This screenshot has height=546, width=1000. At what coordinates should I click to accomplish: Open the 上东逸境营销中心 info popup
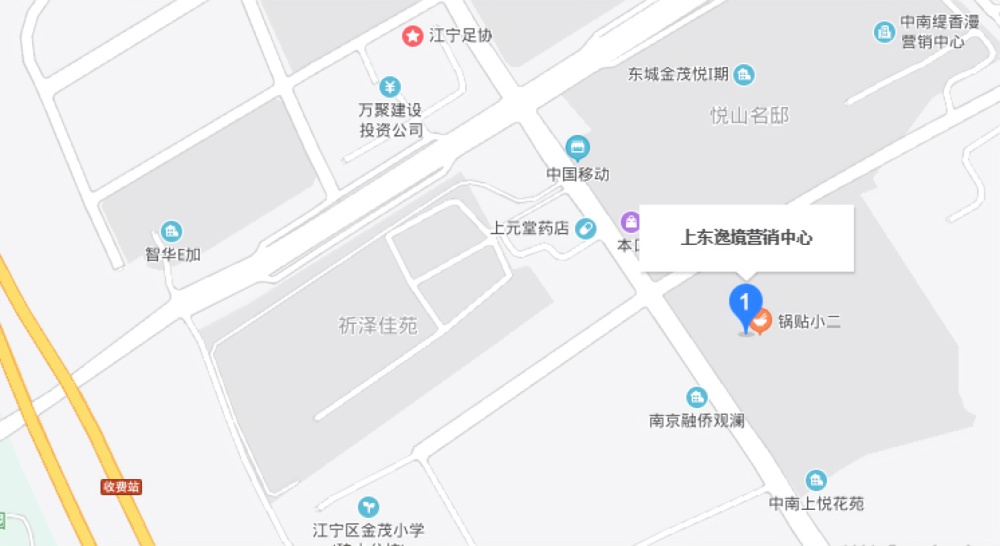[746, 238]
